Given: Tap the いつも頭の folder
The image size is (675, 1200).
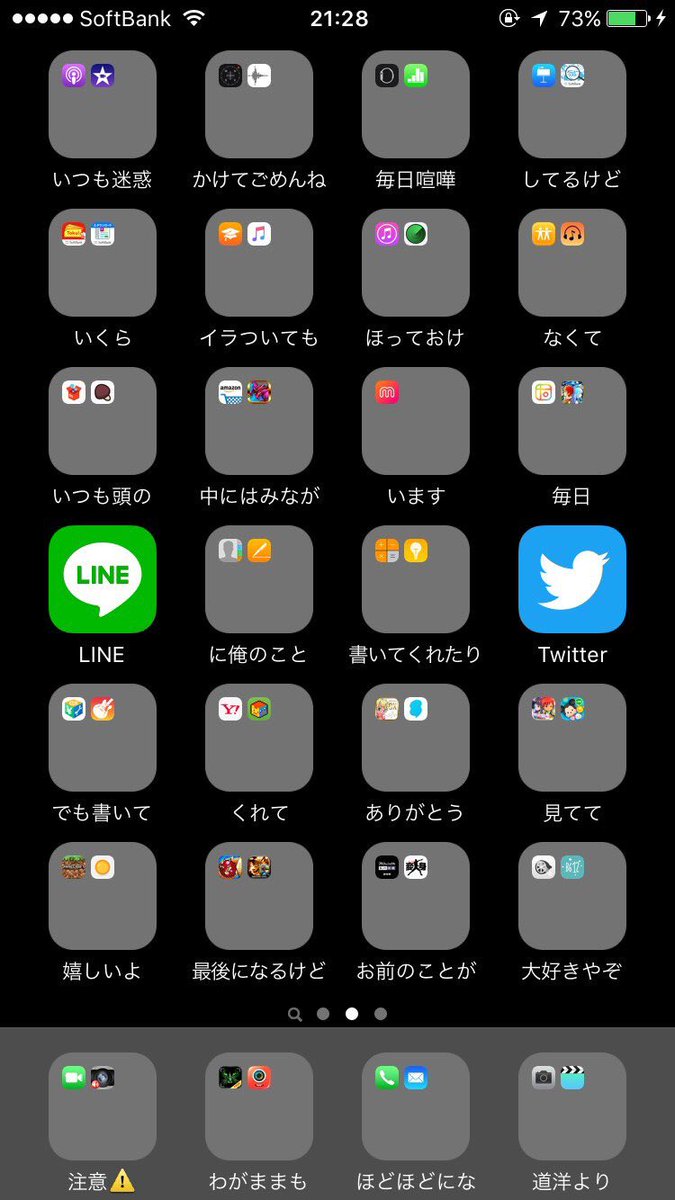Looking at the screenshot, I should coord(102,421).
